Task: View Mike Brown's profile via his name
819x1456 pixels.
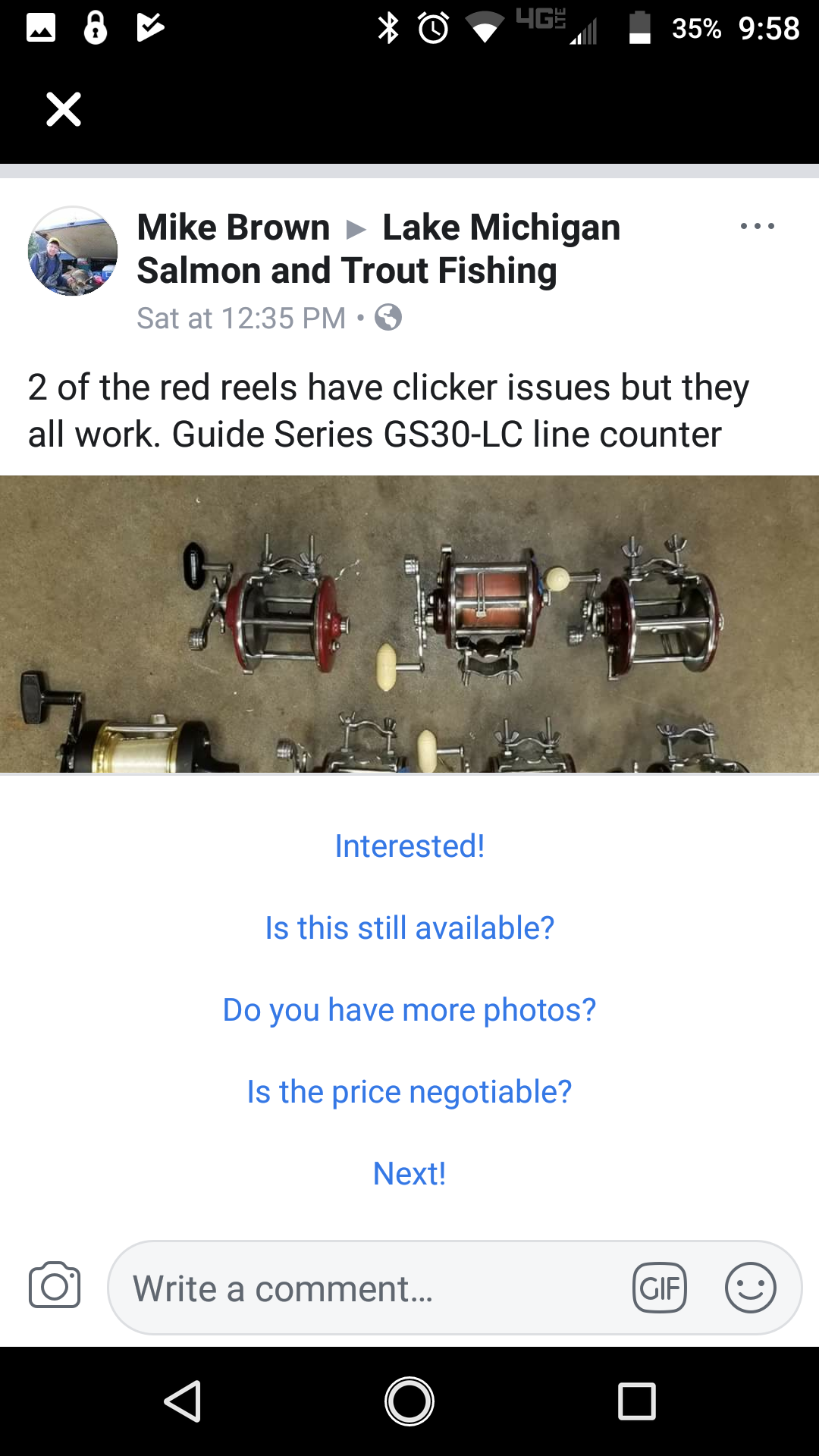Action: point(234,227)
